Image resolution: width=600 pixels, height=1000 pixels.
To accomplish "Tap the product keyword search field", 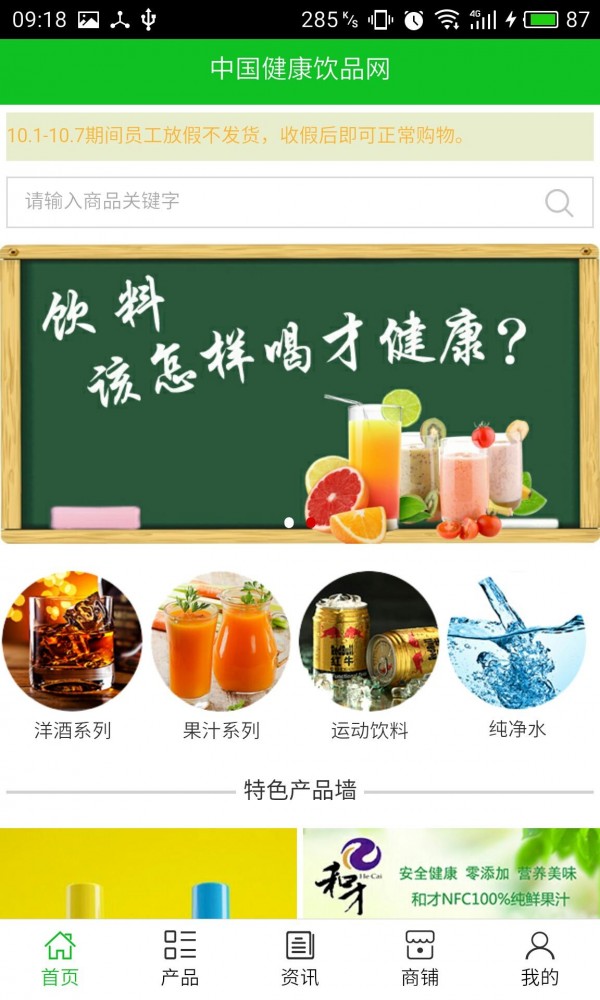I will [x=270, y=202].
